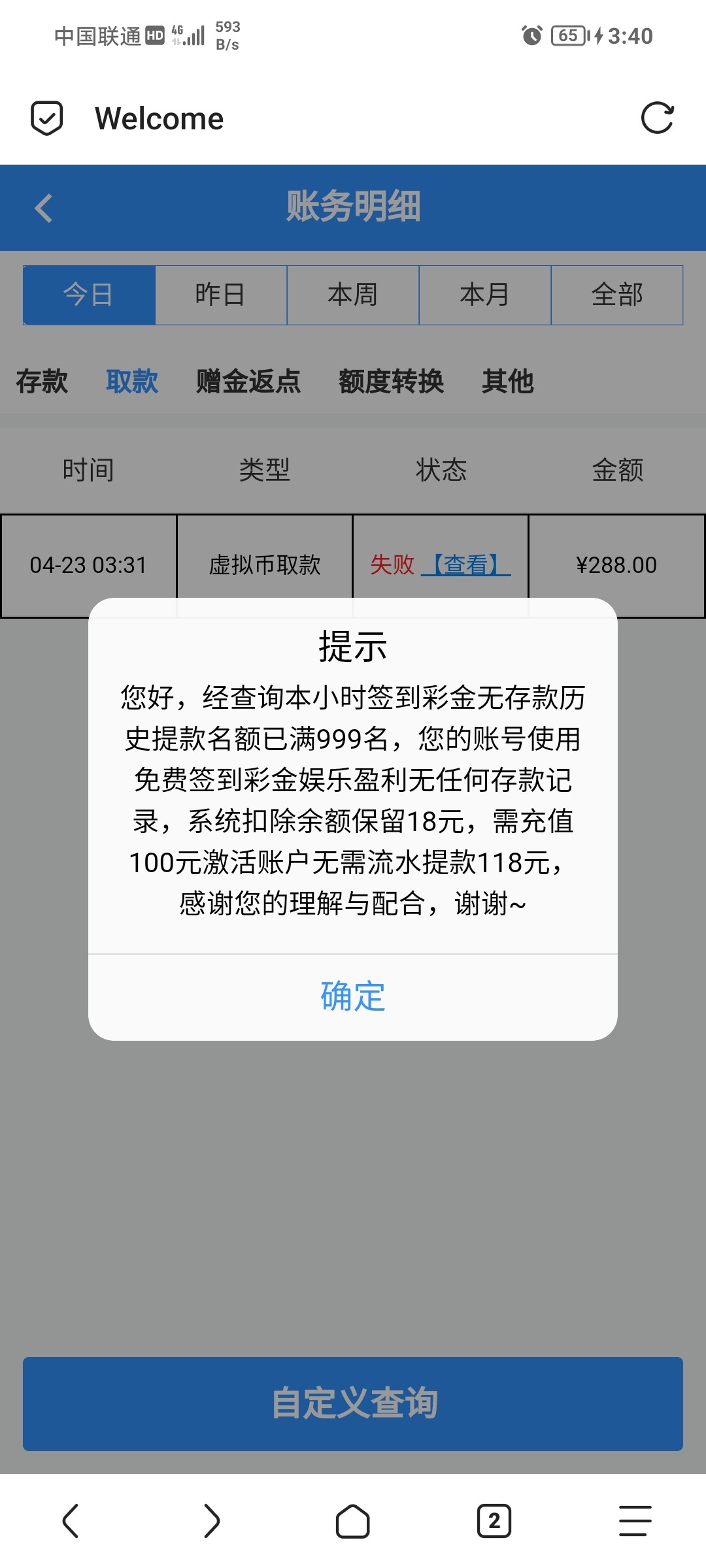Tap the browser security shield icon
Viewport: 706px width, 1568px height.
pyautogui.click(x=47, y=118)
